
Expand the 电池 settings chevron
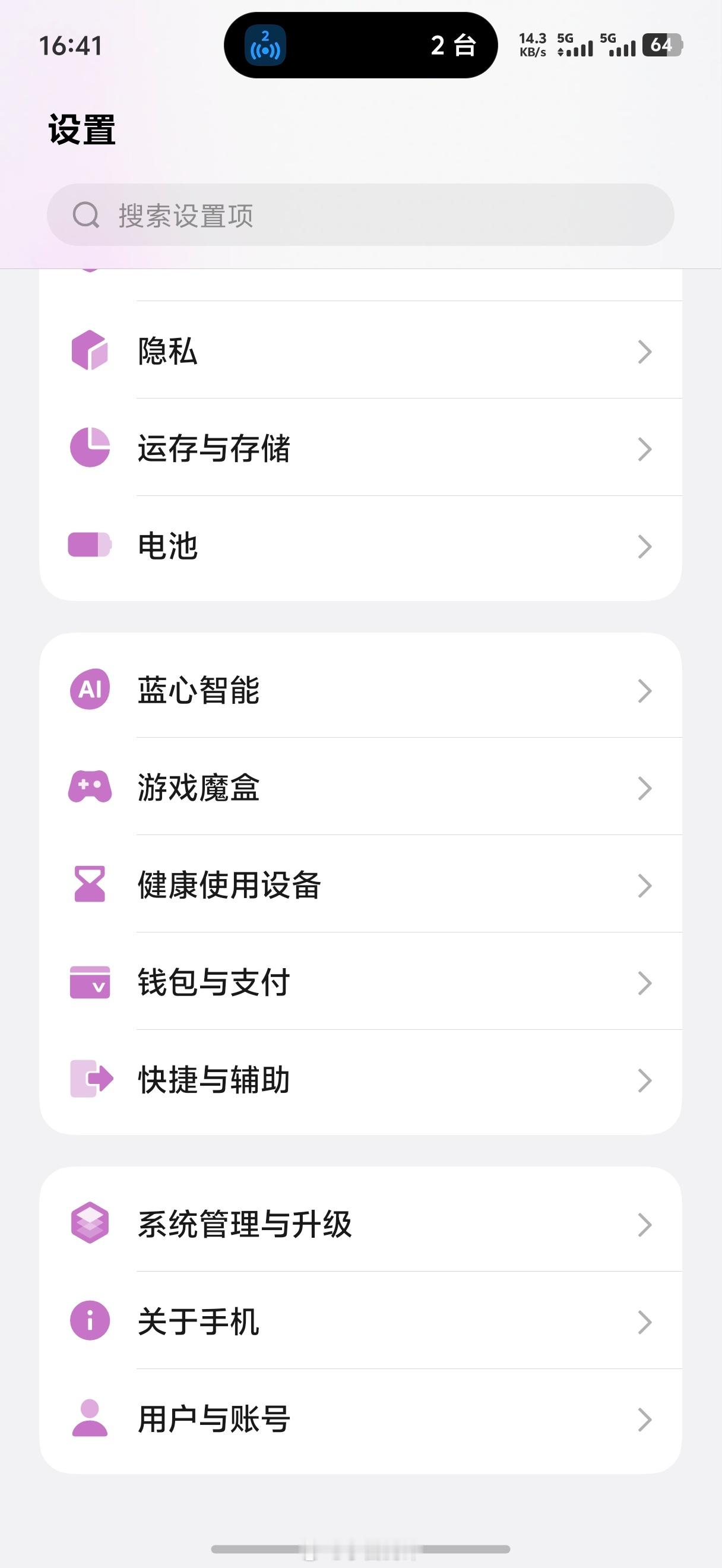(646, 546)
